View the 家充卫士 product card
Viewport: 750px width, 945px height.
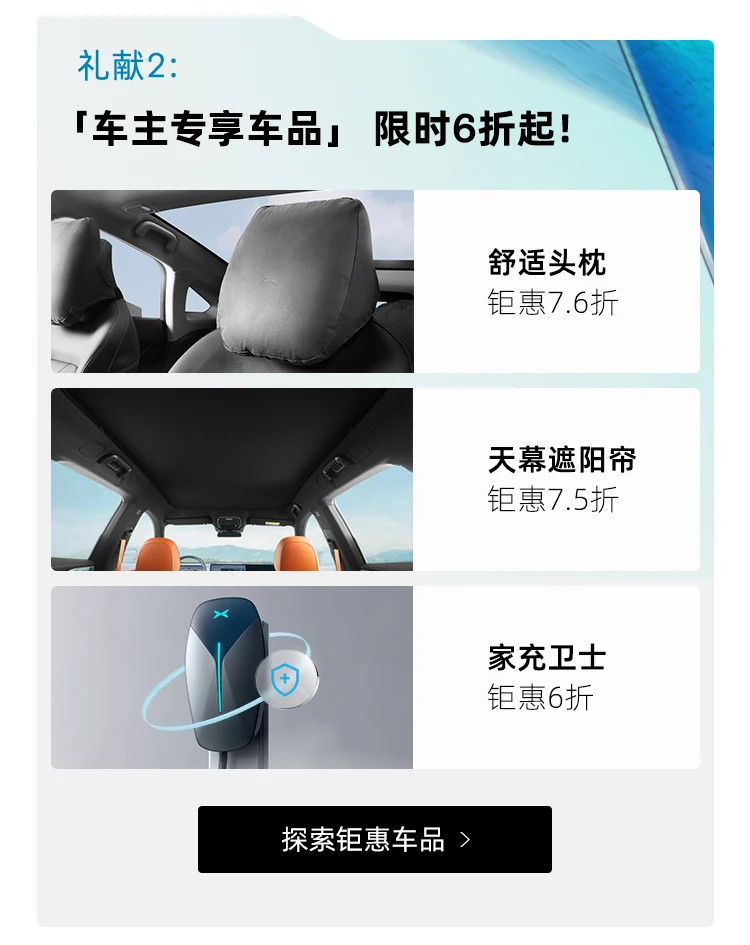point(375,677)
